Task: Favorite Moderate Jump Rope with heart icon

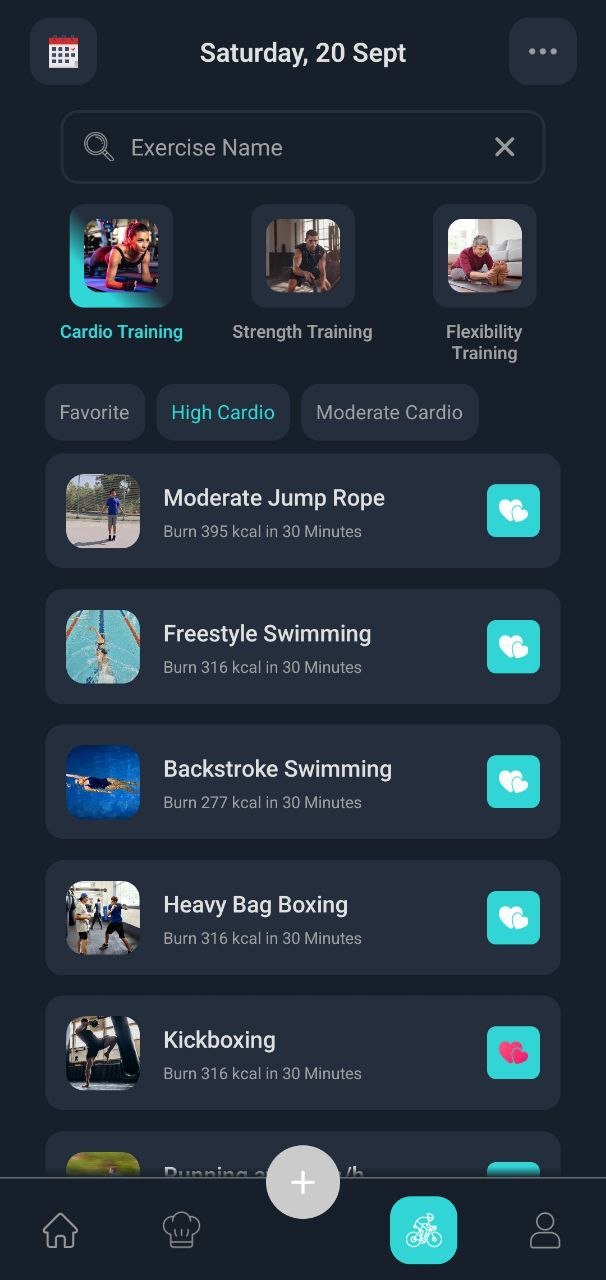Action: [513, 511]
